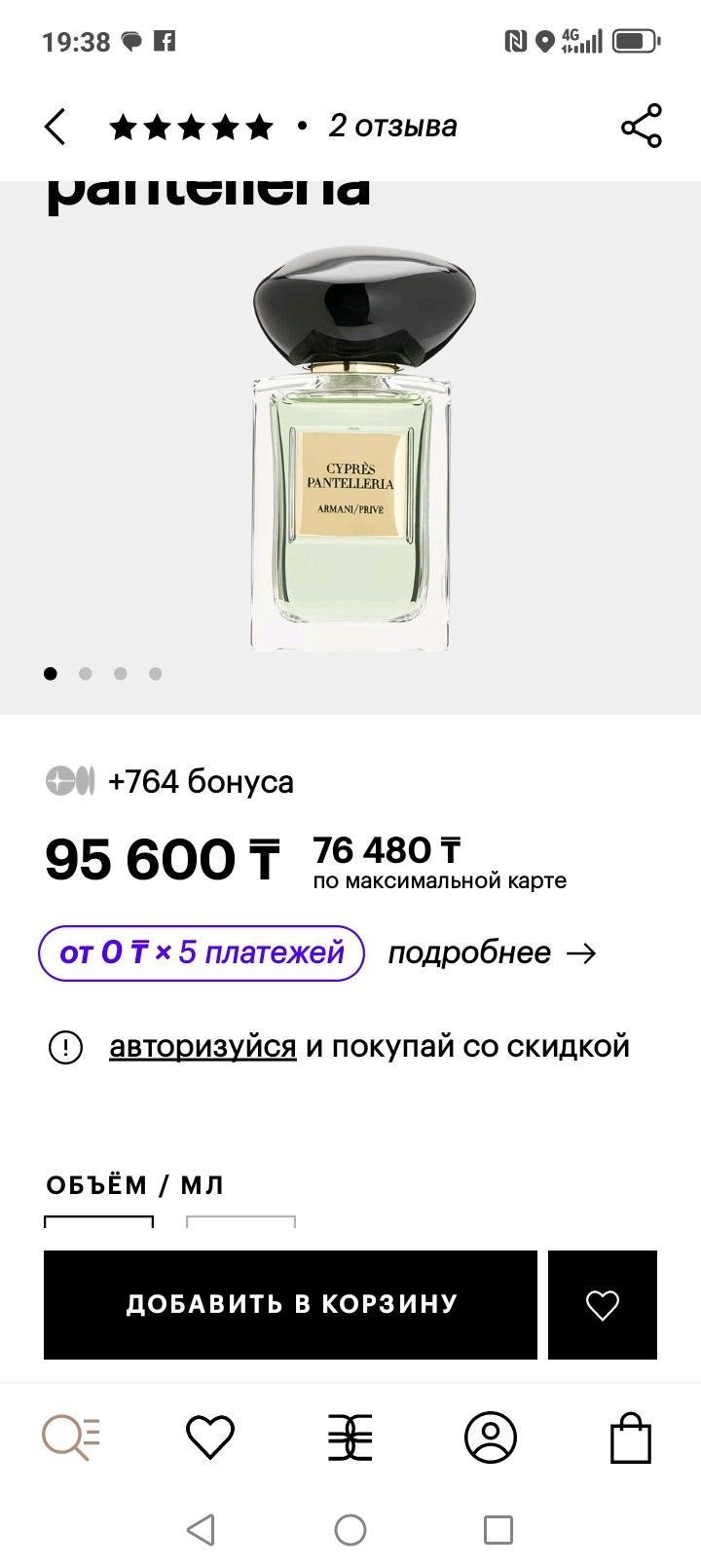Switch to the profile tab
The image size is (701, 1568).
pyautogui.click(x=491, y=1437)
